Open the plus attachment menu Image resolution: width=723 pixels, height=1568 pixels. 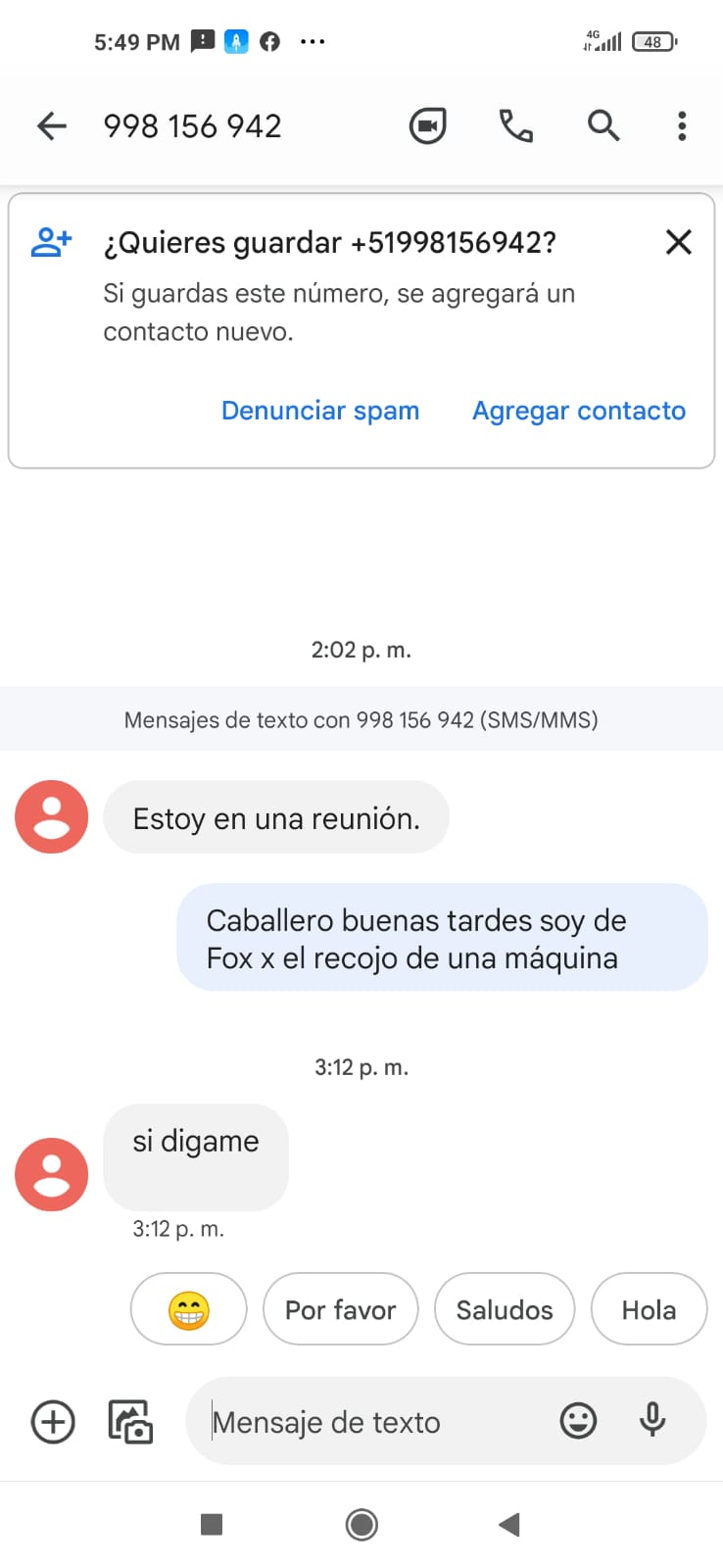[x=53, y=1422]
